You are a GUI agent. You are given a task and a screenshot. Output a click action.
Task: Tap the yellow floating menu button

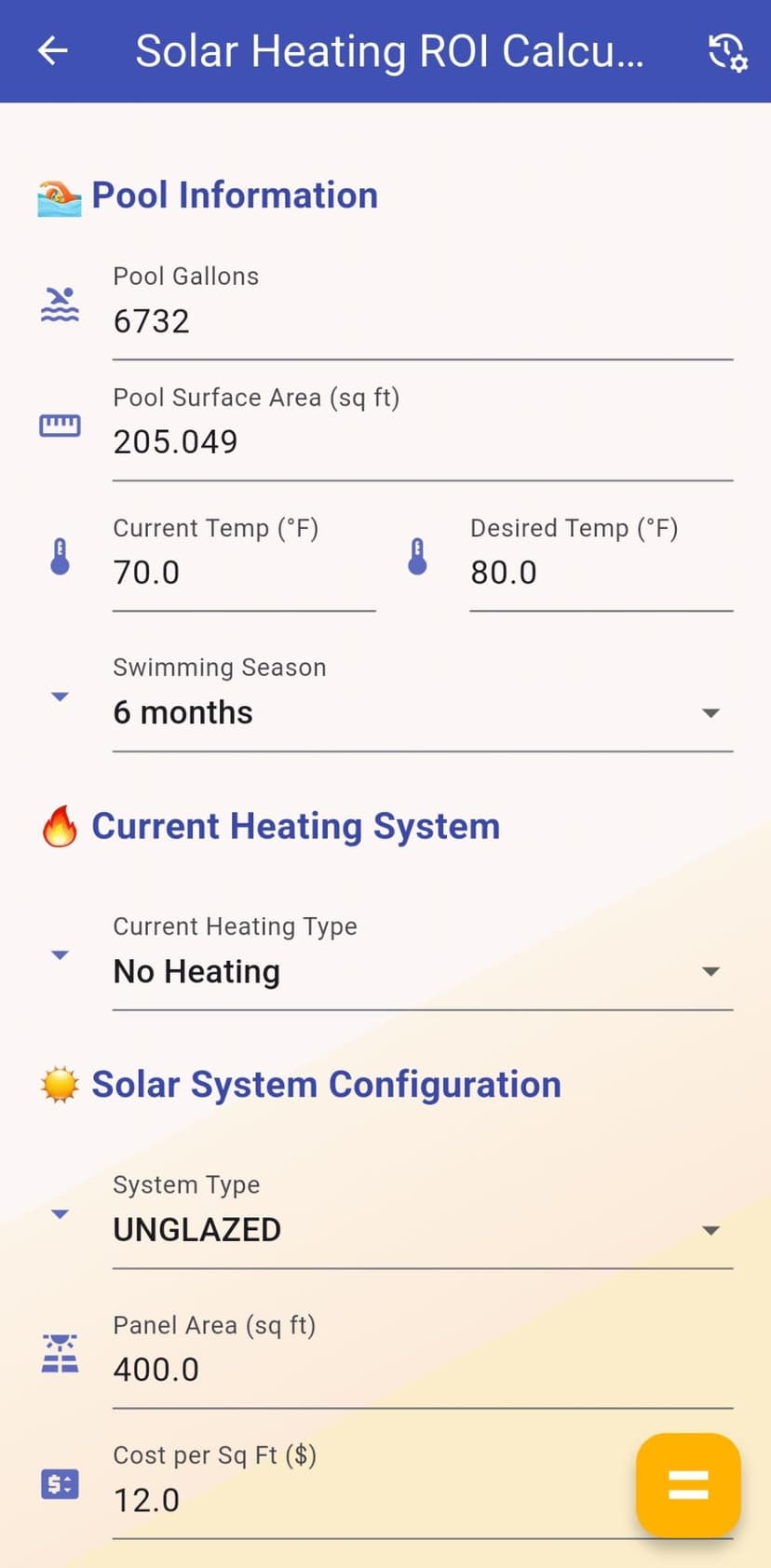click(687, 1485)
